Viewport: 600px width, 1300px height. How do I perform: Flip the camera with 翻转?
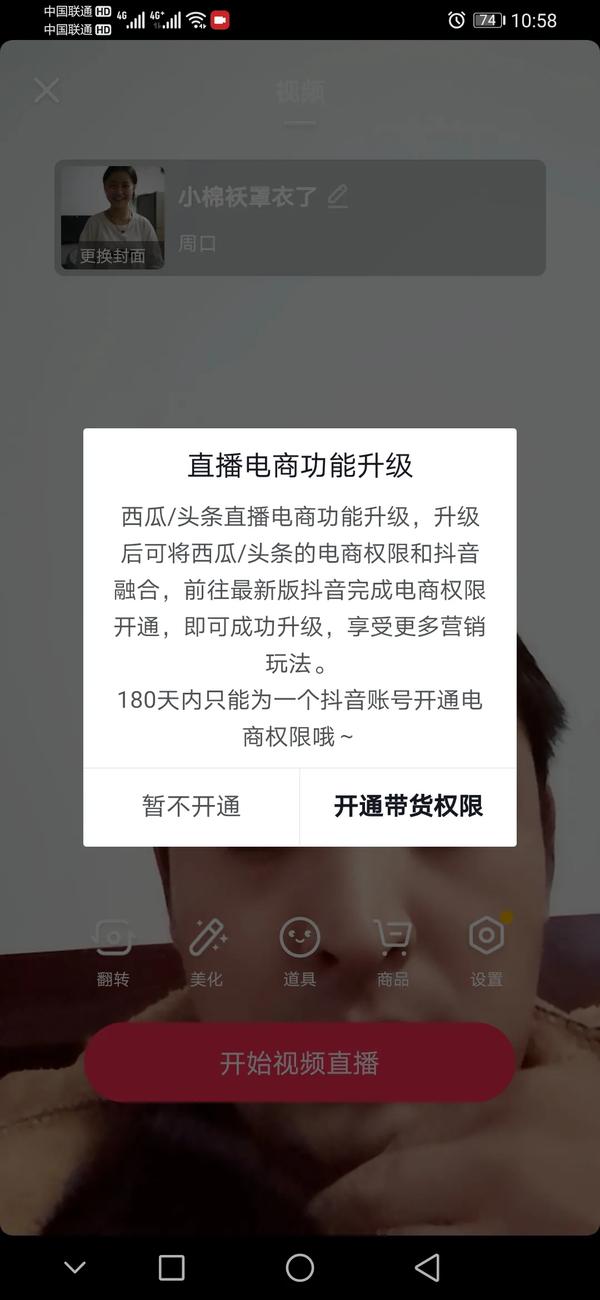click(113, 952)
